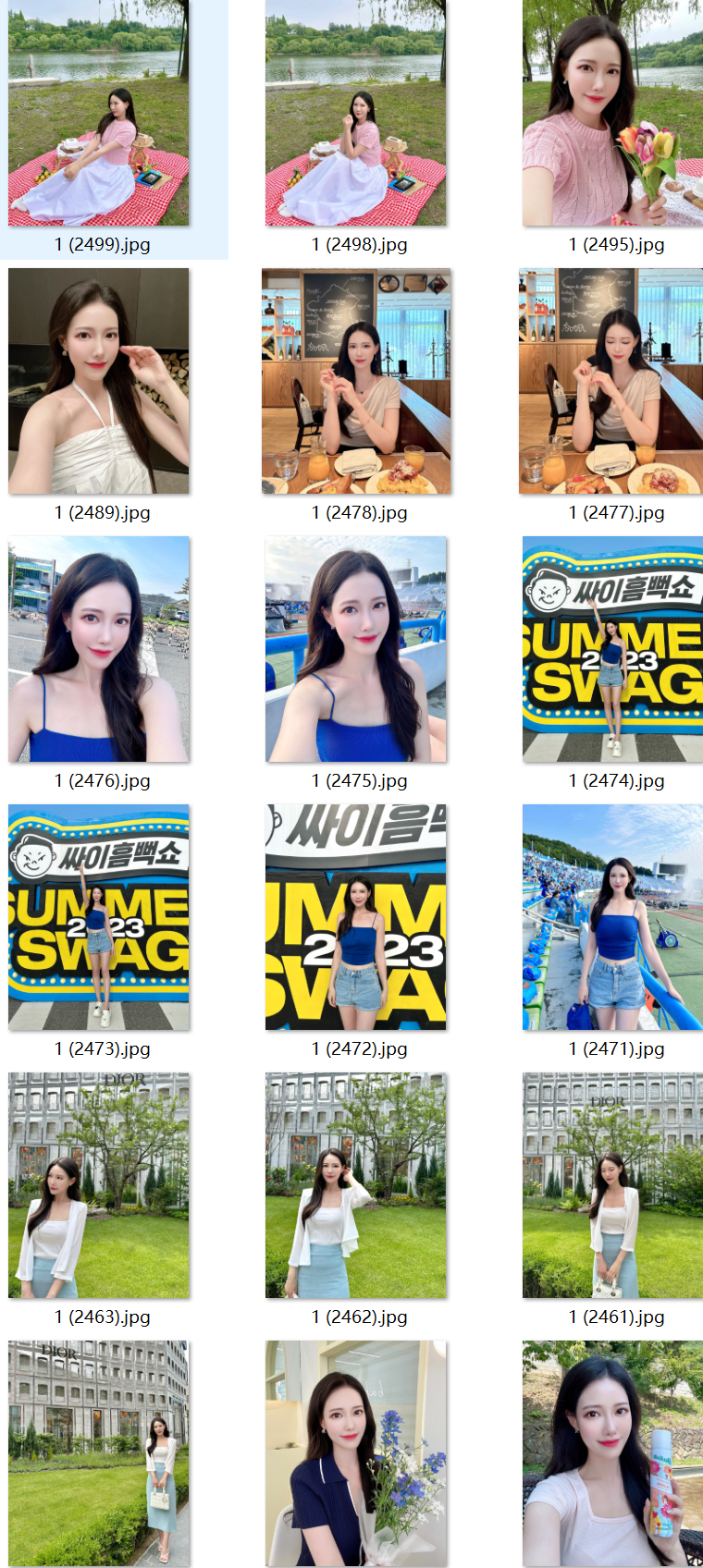Open the image 1 (2478).jpg
Image resolution: width=703 pixels, height=1568 pixels.
[356, 381]
